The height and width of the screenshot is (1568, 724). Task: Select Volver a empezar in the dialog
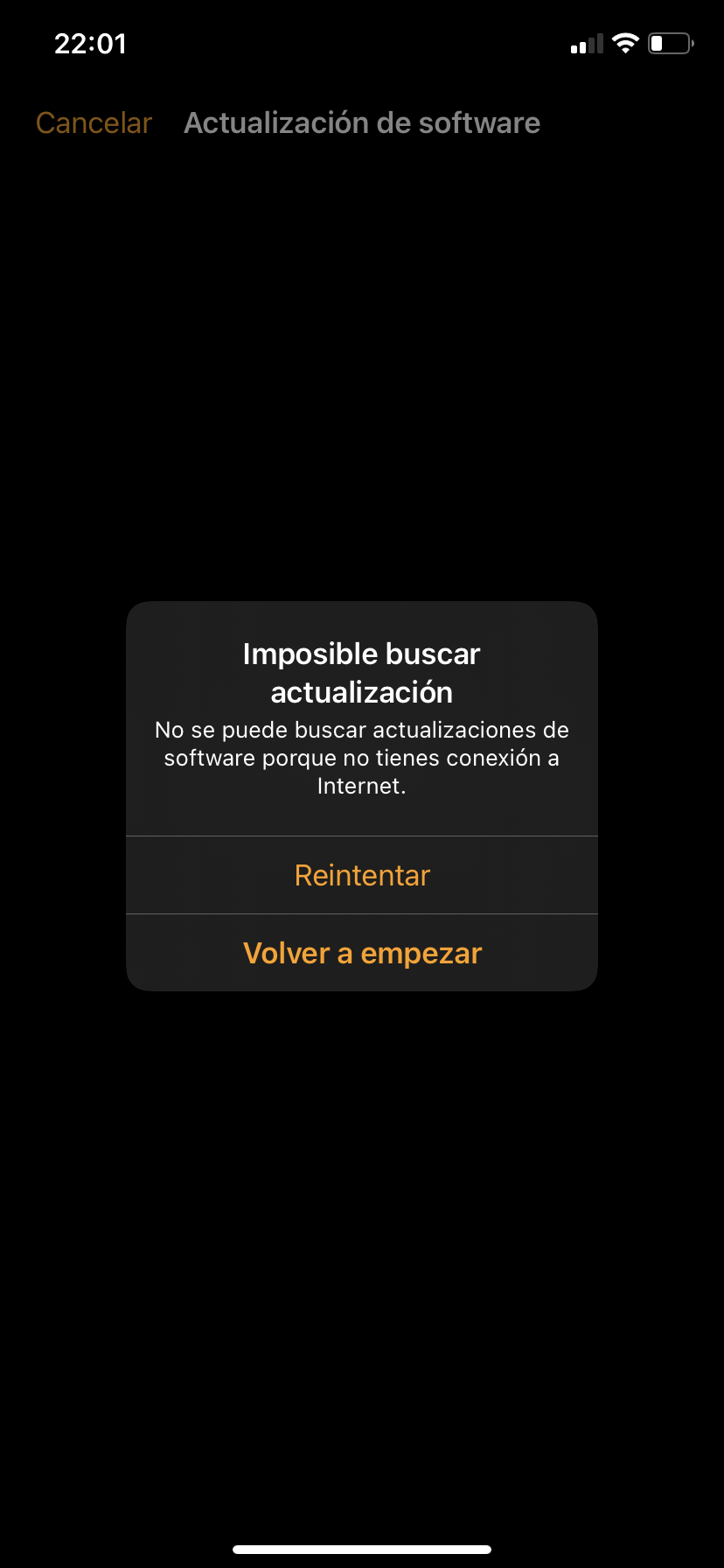[x=362, y=953]
